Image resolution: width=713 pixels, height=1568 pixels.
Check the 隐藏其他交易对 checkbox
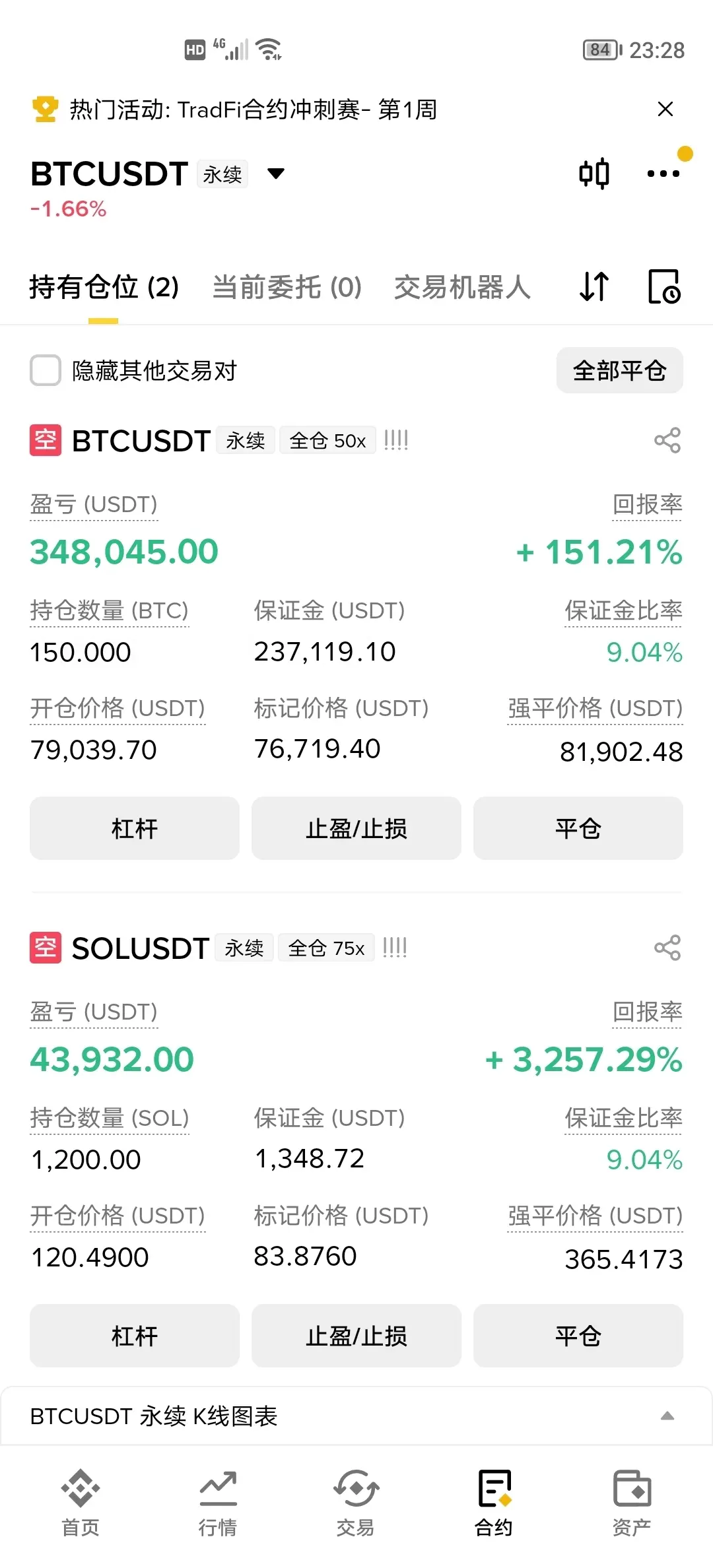pos(46,370)
